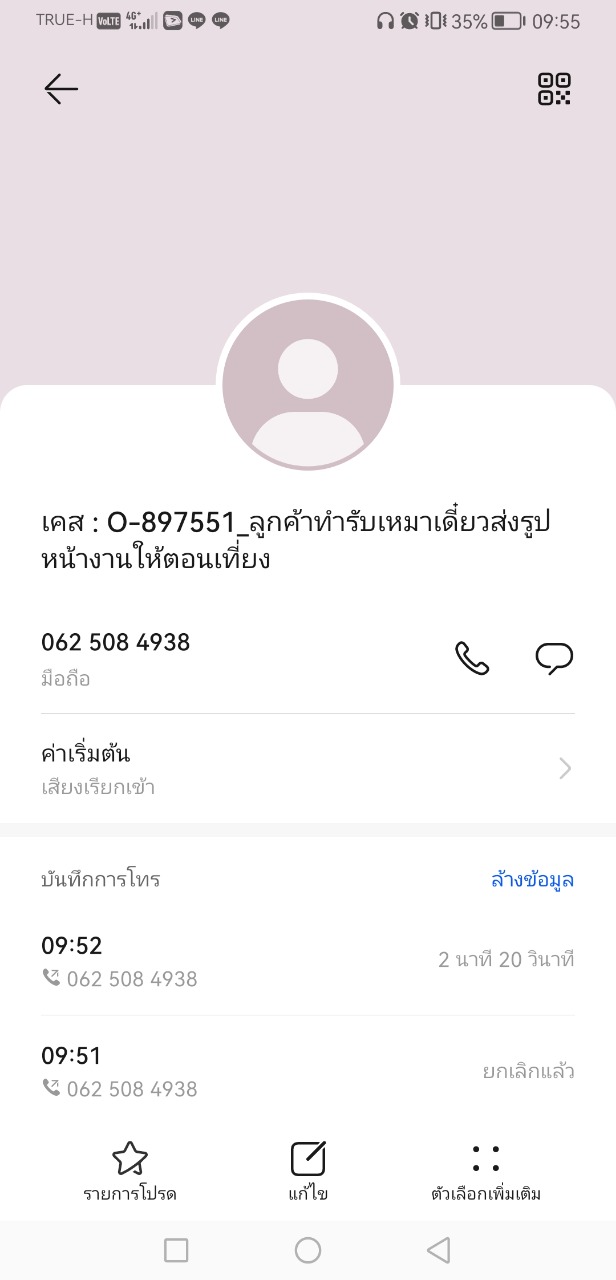Send a message via the chat bubble icon
The height and width of the screenshot is (1280, 616).
click(554, 657)
